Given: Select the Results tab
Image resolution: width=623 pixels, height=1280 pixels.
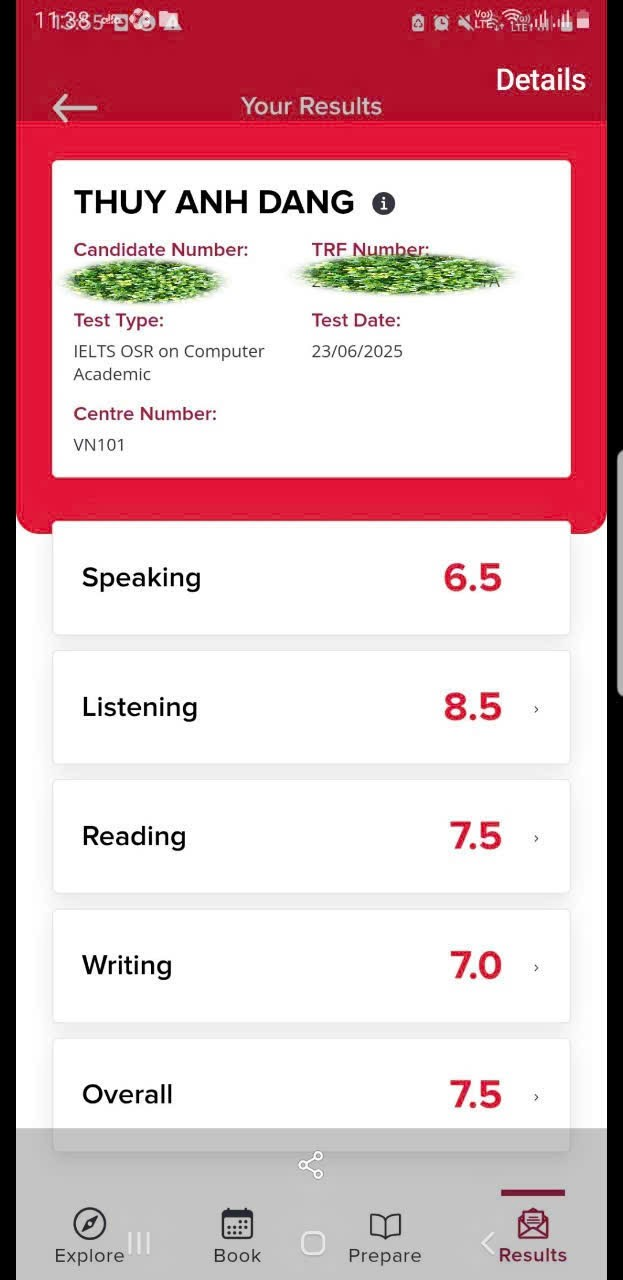Looking at the screenshot, I should [533, 1236].
